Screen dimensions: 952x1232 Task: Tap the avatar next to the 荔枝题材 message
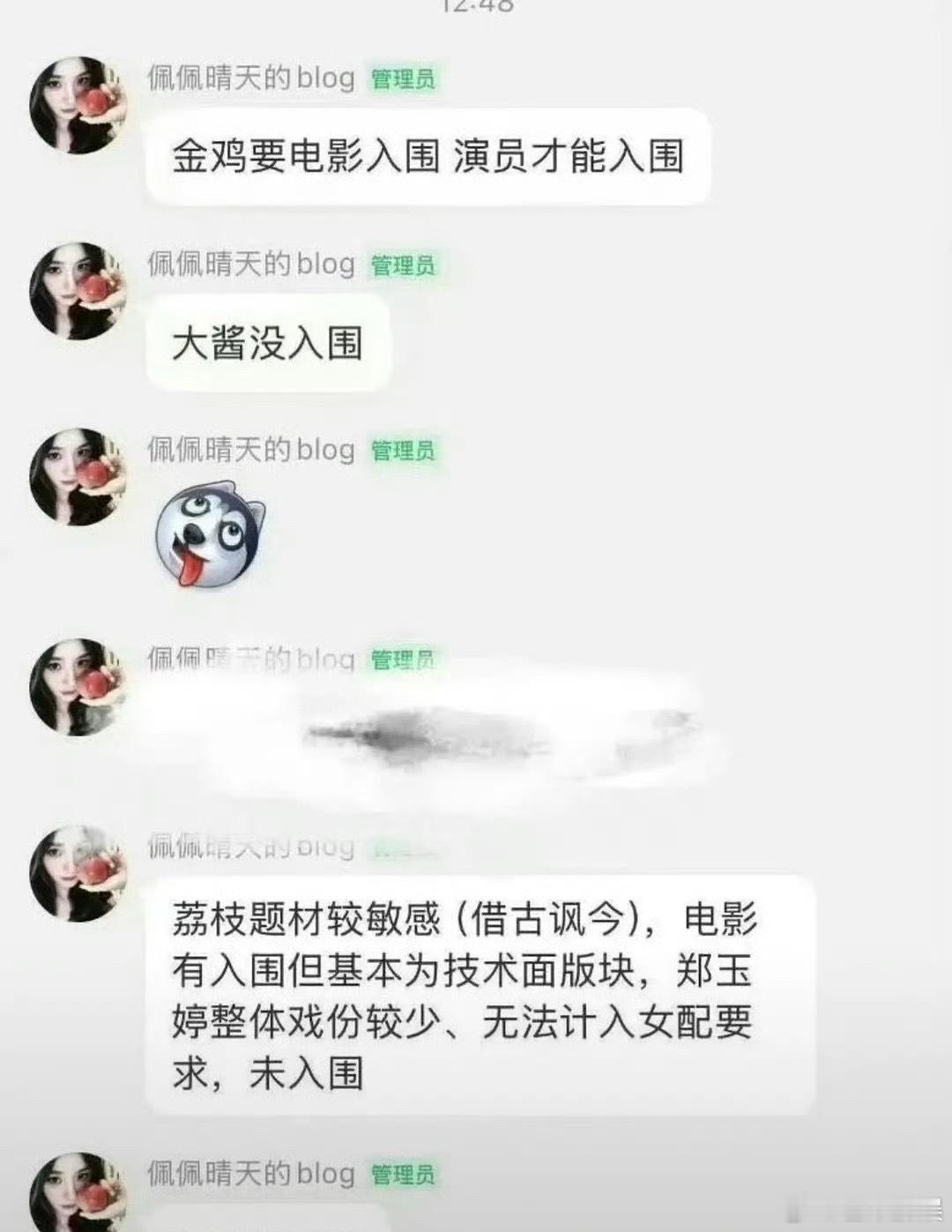[x=79, y=877]
